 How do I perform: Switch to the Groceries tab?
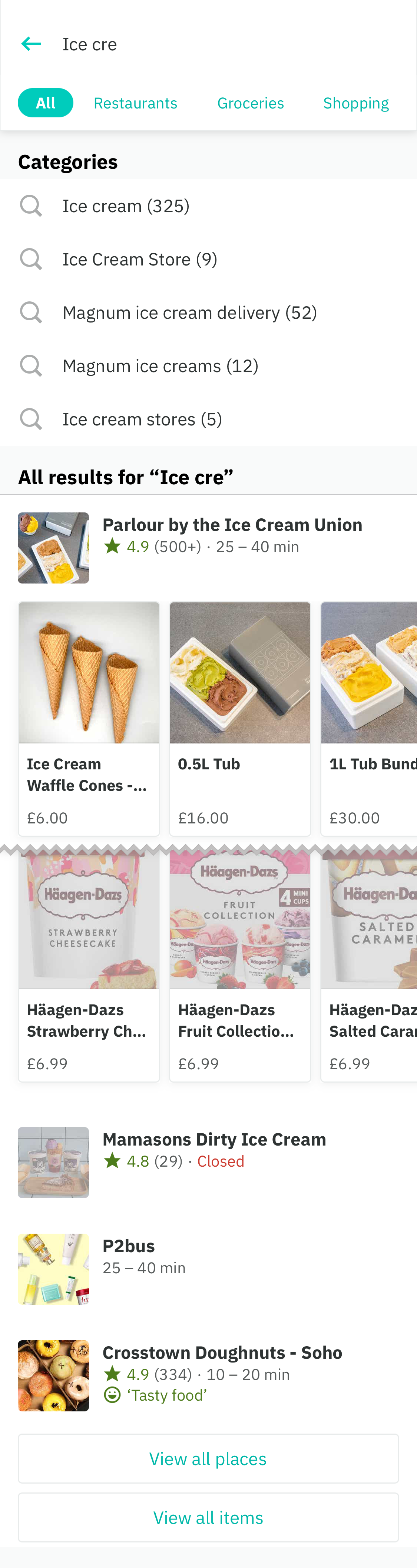[251, 103]
